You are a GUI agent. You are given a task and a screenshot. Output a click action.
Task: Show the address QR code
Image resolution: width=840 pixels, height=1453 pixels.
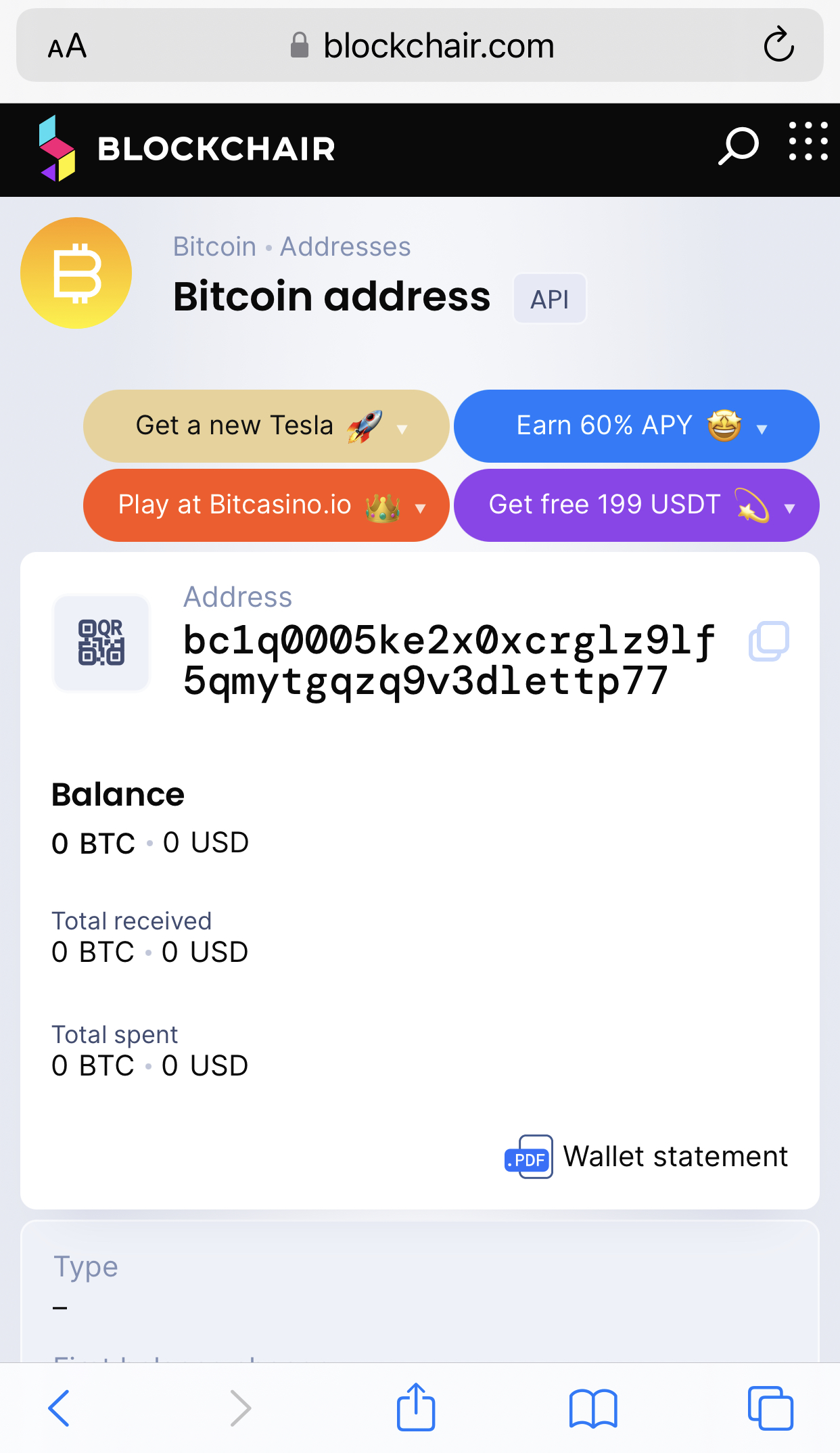coord(101,643)
